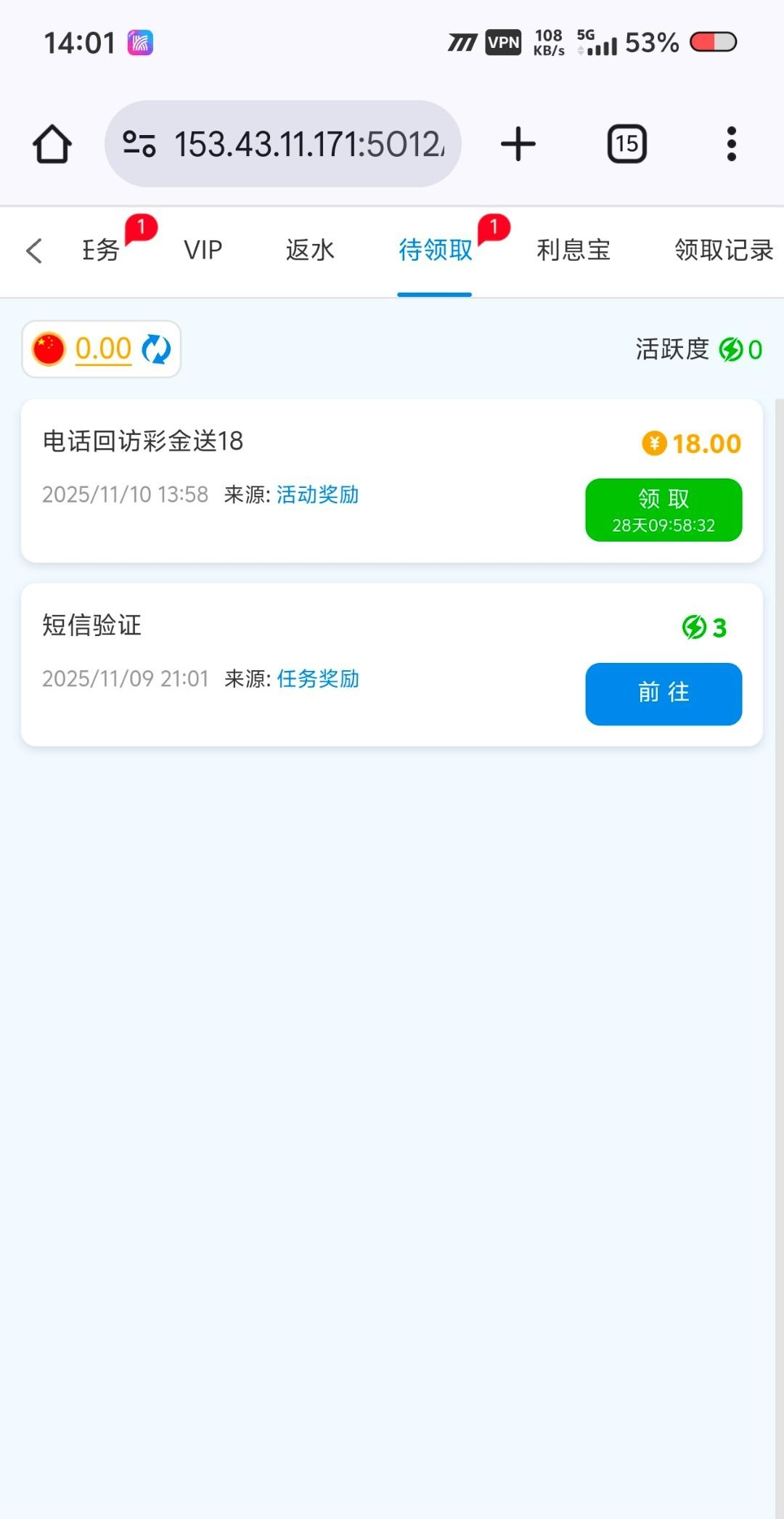This screenshot has height=1519, width=784.
Task: Open a new browser tab
Action: [518, 144]
